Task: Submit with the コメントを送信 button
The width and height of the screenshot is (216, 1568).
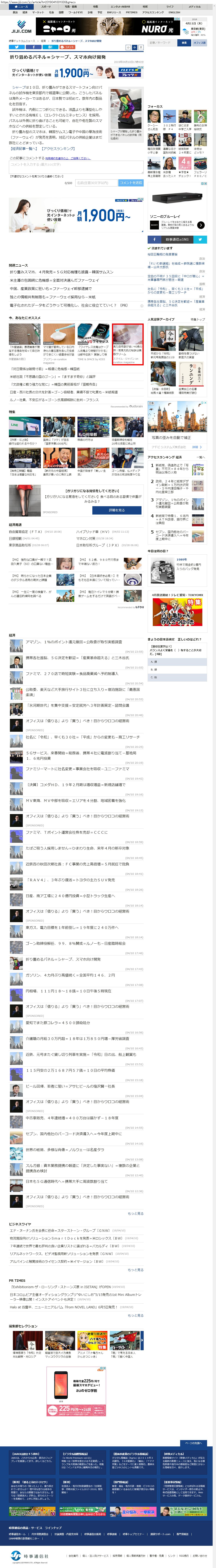Action: 131,183
